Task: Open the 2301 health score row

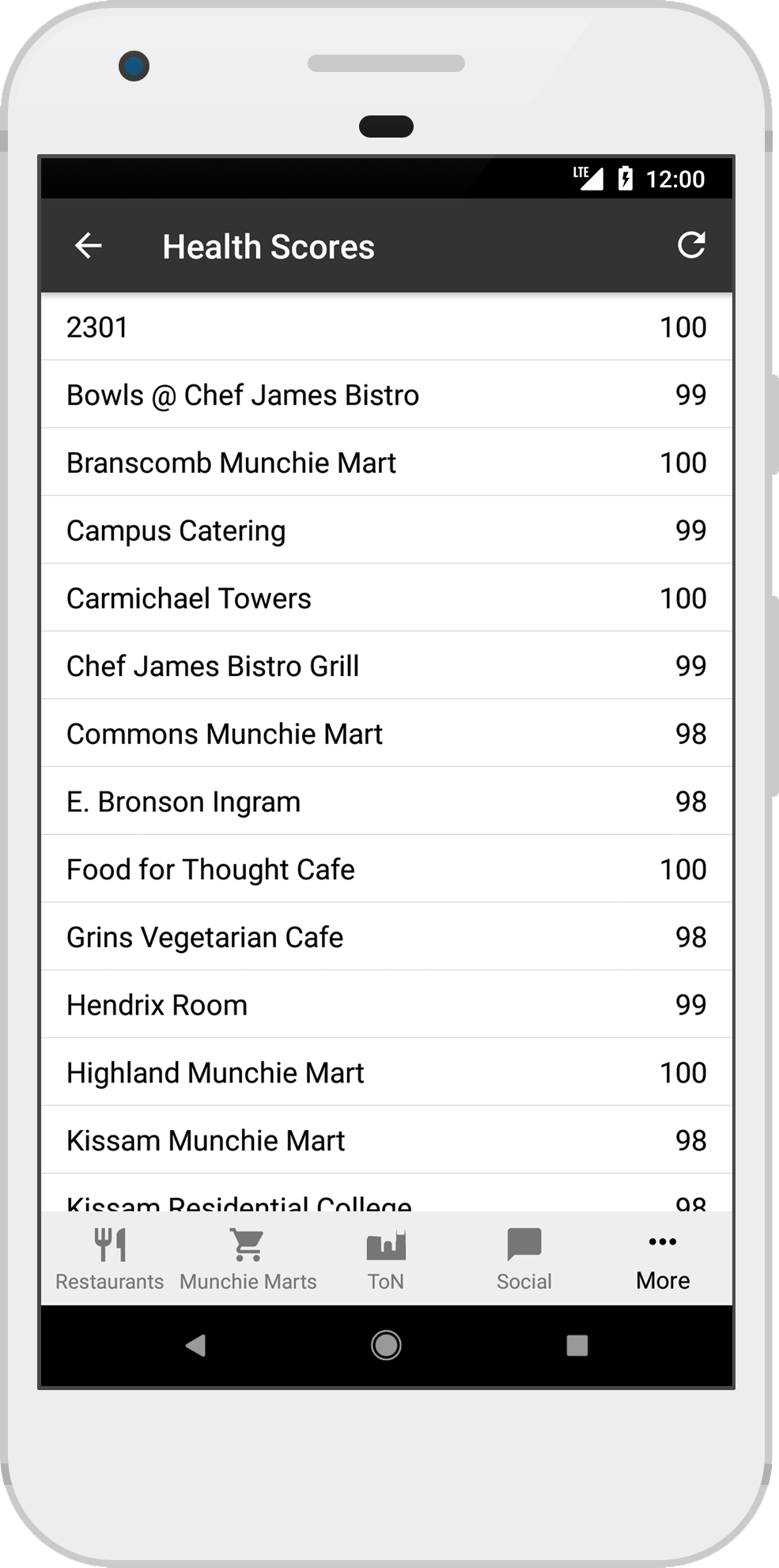Action: (387, 327)
